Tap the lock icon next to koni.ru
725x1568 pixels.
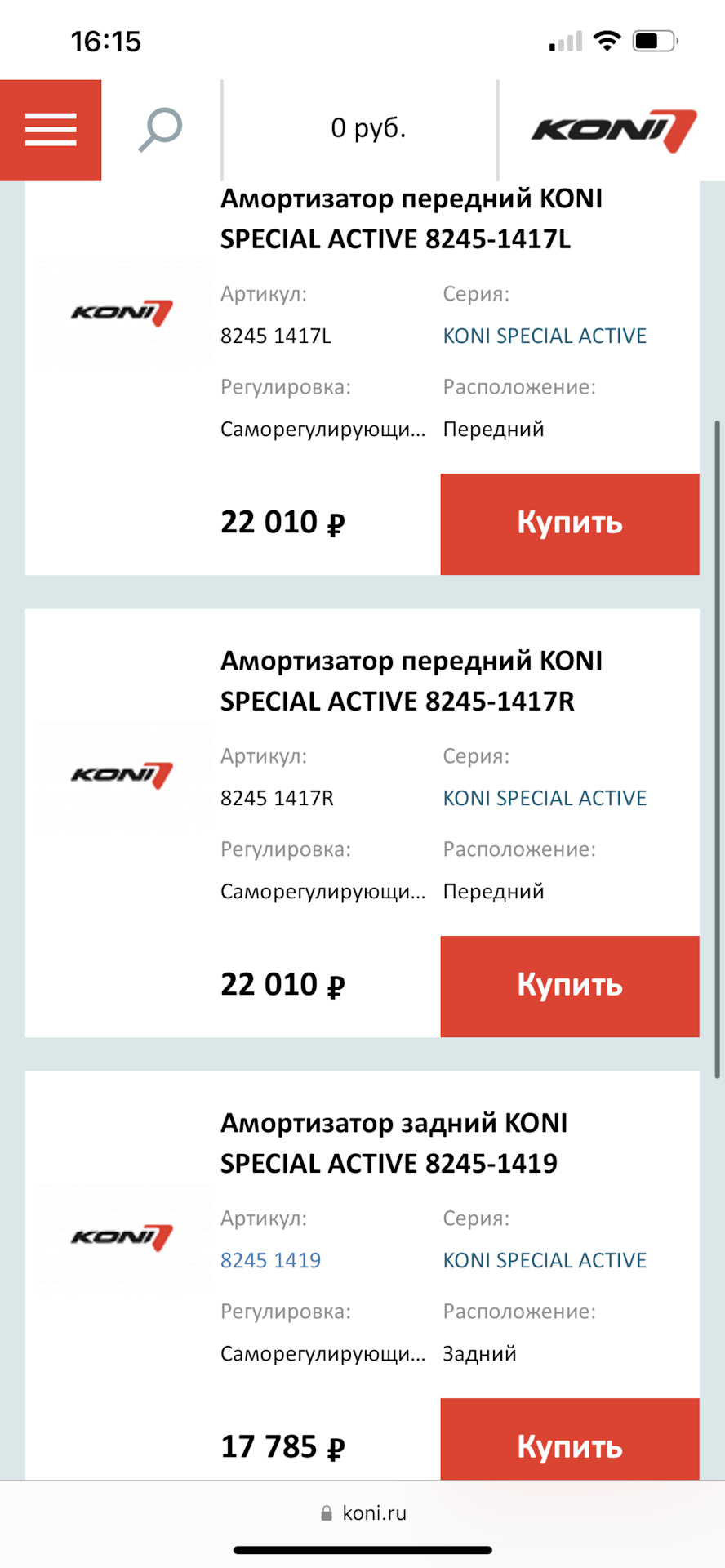[x=326, y=1512]
